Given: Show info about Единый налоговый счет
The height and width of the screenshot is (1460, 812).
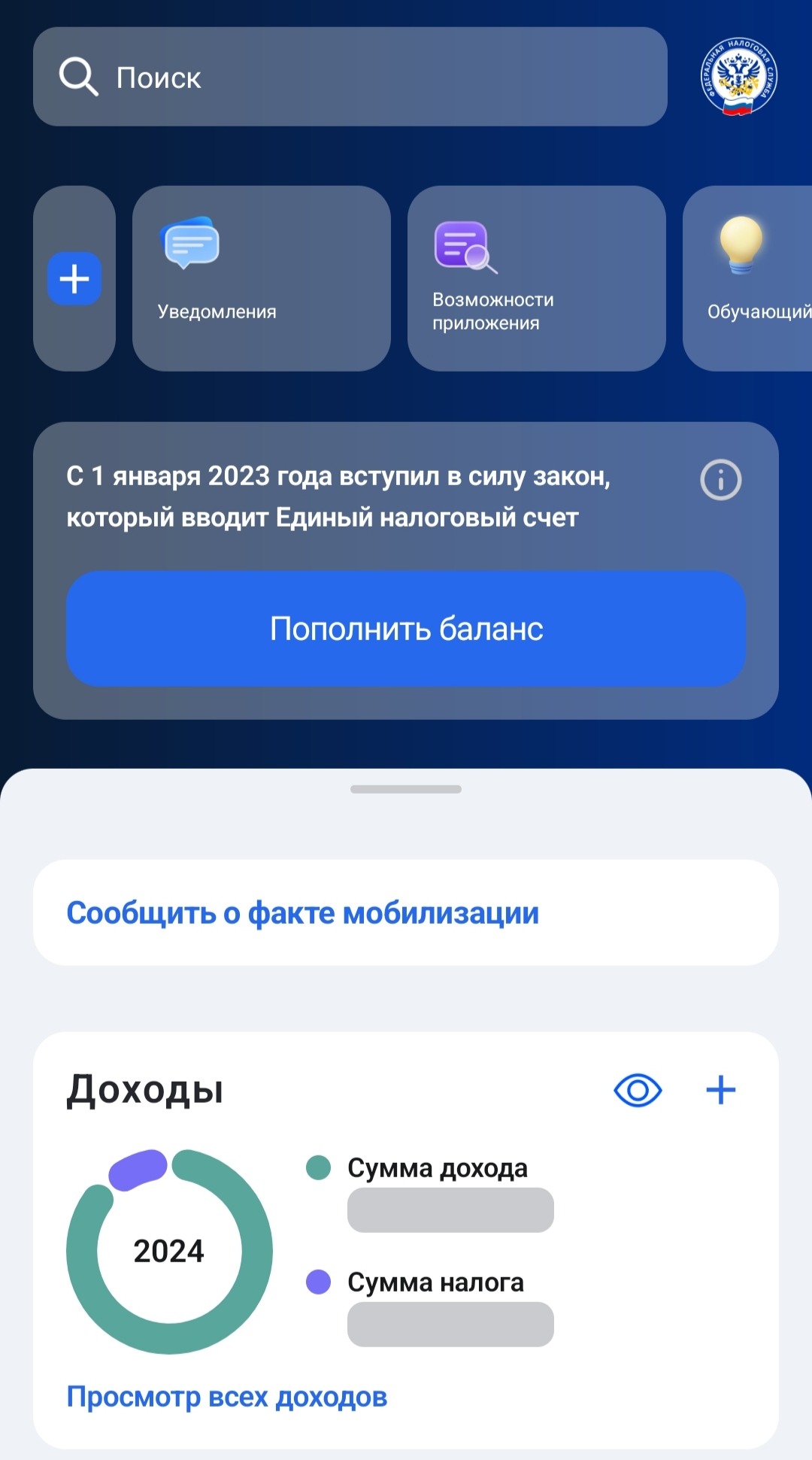Looking at the screenshot, I should coord(720,480).
